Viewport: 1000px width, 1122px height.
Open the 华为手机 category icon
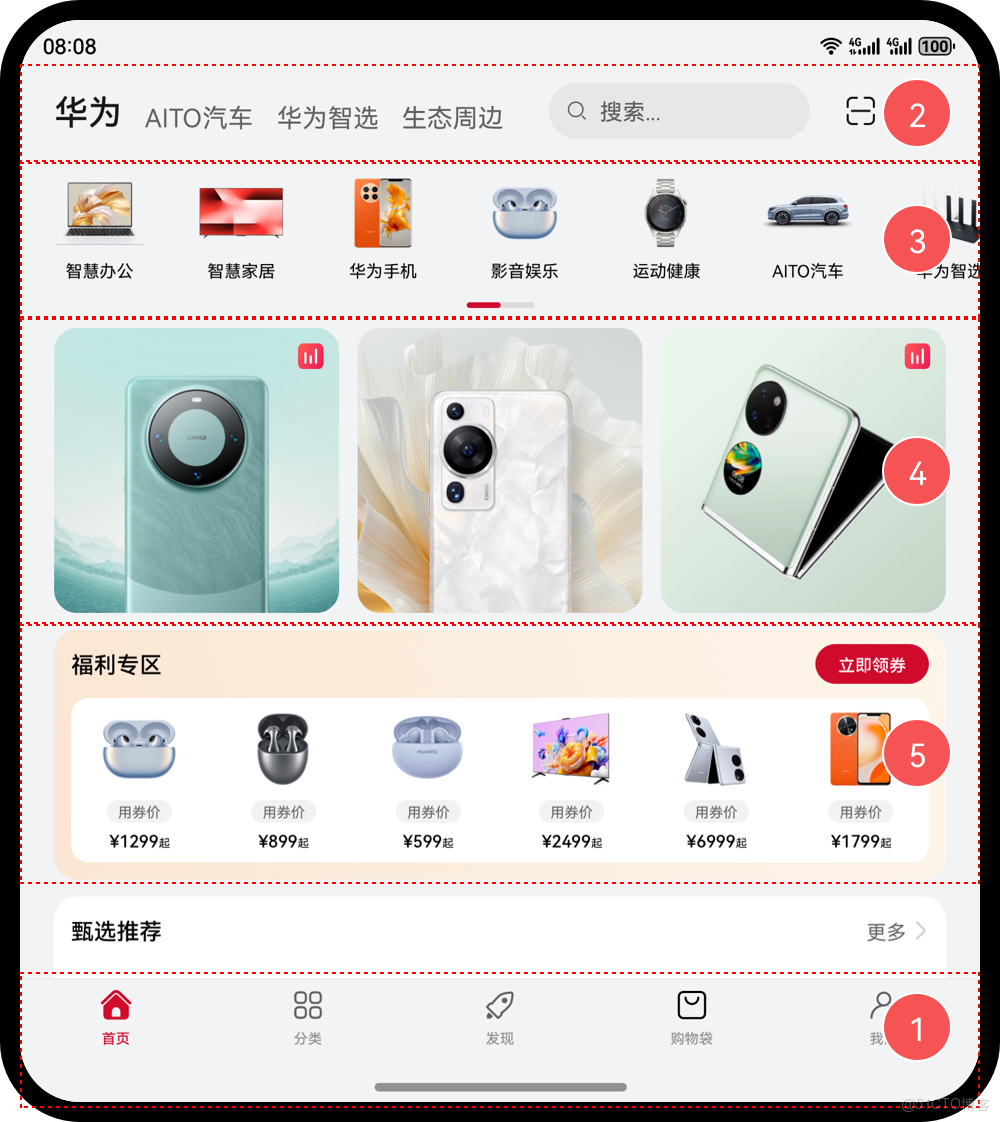(383, 212)
